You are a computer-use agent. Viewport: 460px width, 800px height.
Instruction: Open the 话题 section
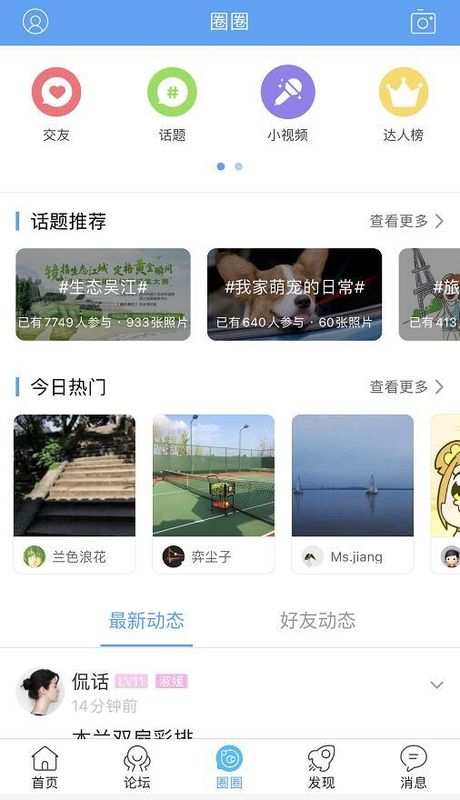(x=172, y=105)
